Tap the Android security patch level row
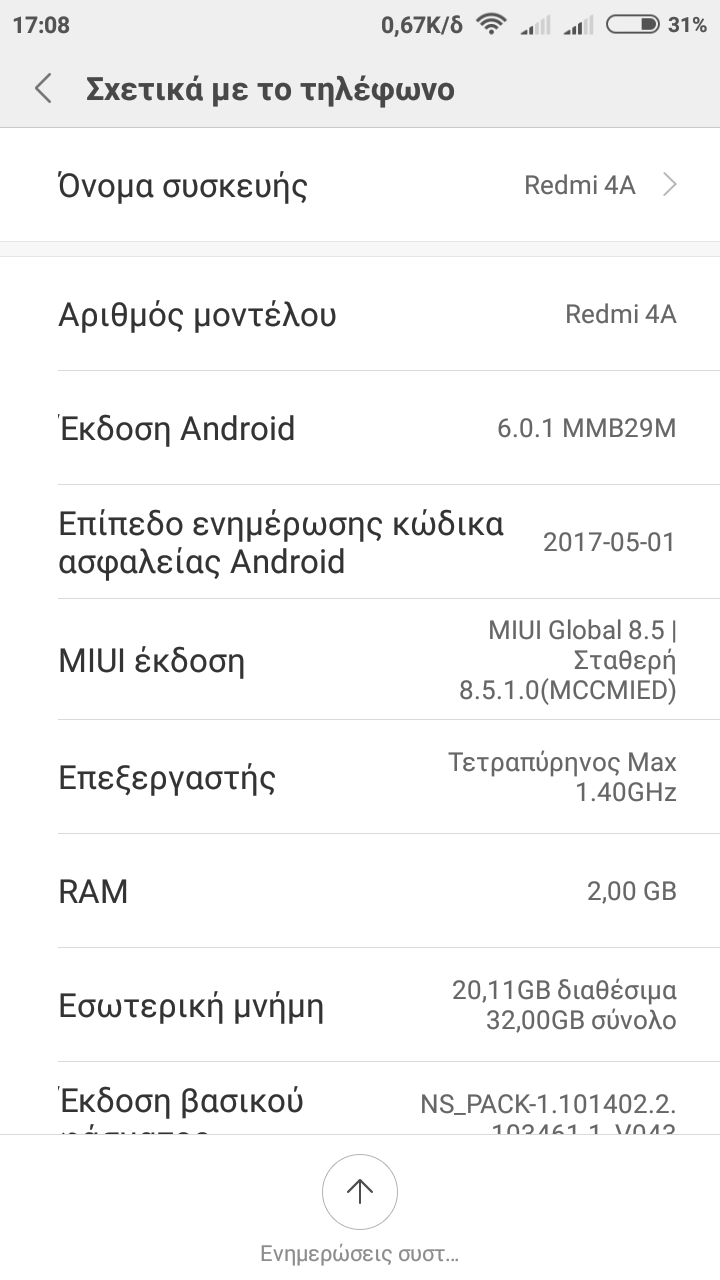This screenshot has width=720, height=1280. [360, 542]
